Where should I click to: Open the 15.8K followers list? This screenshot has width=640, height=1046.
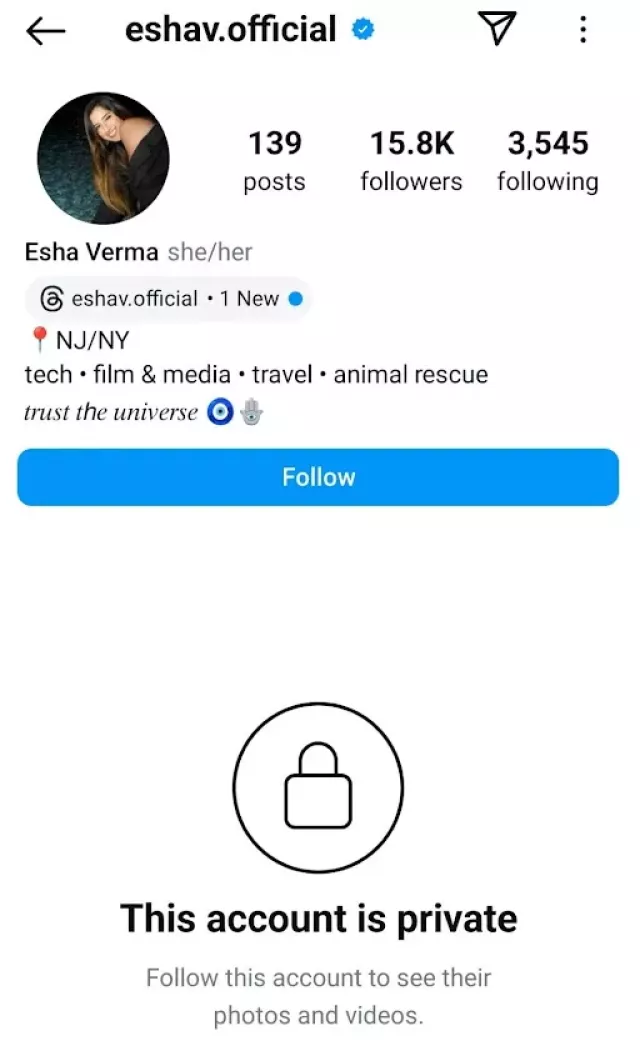pos(411,161)
